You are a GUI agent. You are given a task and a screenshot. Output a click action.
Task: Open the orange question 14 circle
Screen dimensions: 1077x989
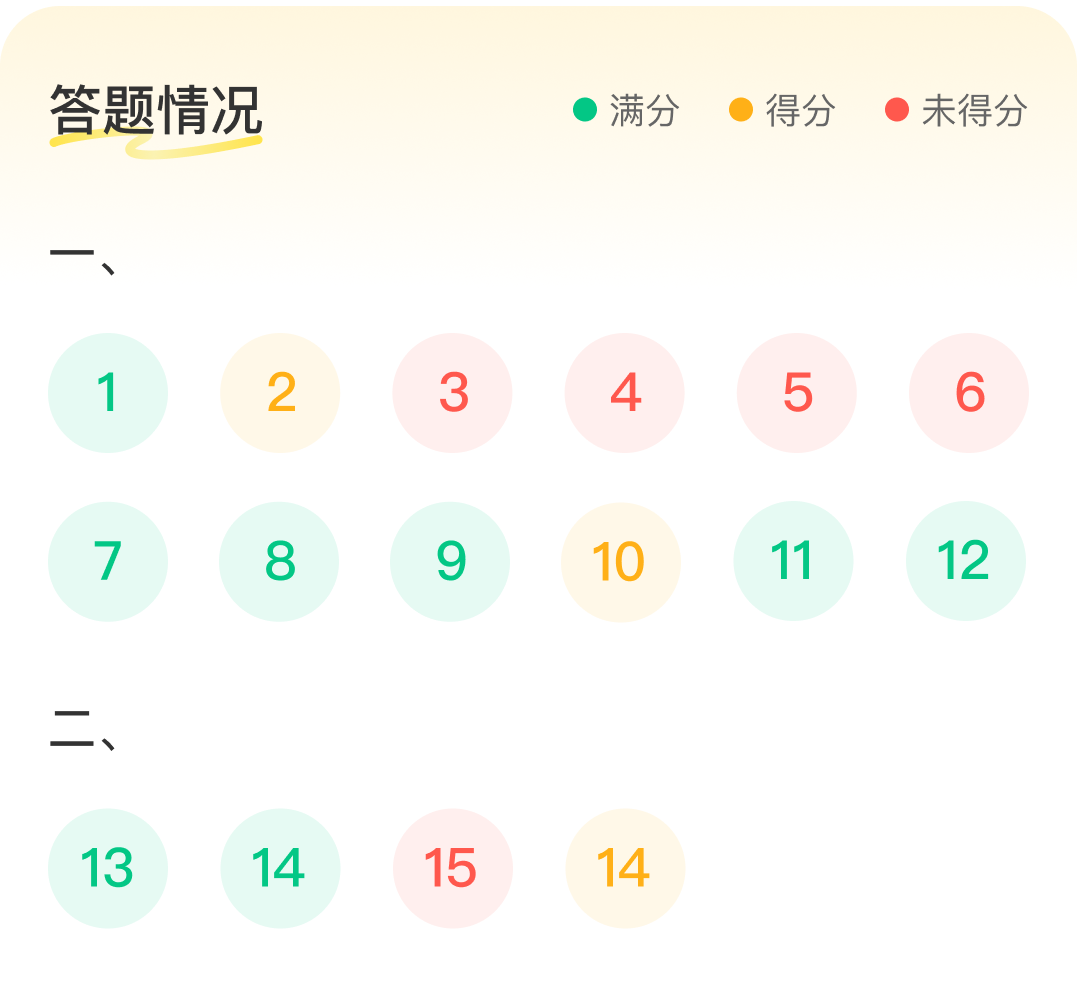pyautogui.click(x=625, y=868)
